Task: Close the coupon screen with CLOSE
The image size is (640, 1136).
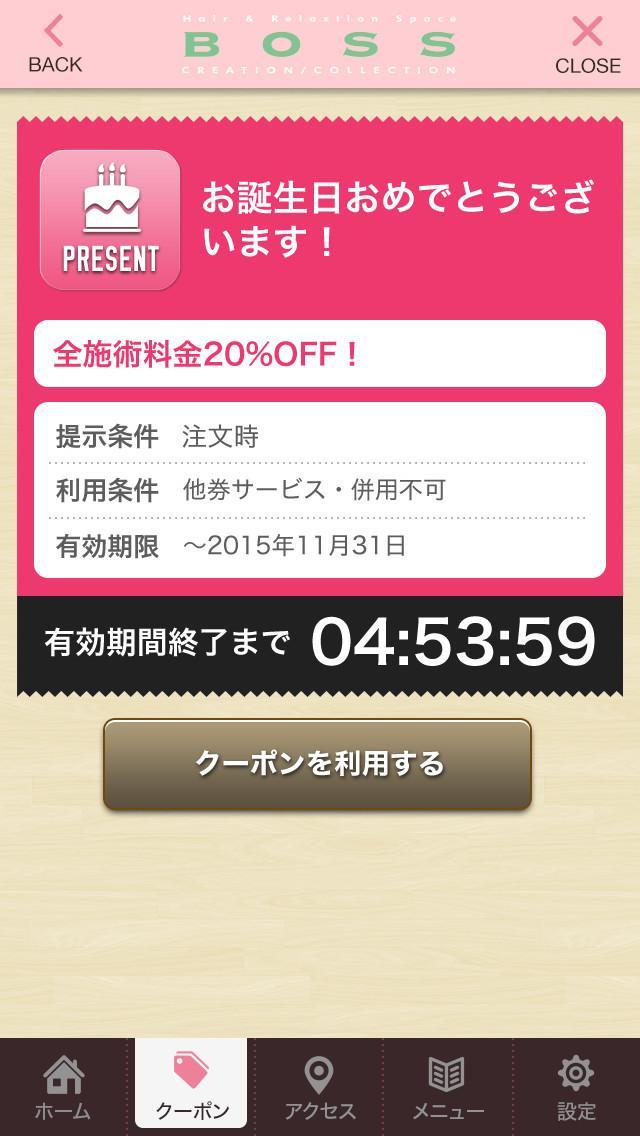Action: [587, 44]
